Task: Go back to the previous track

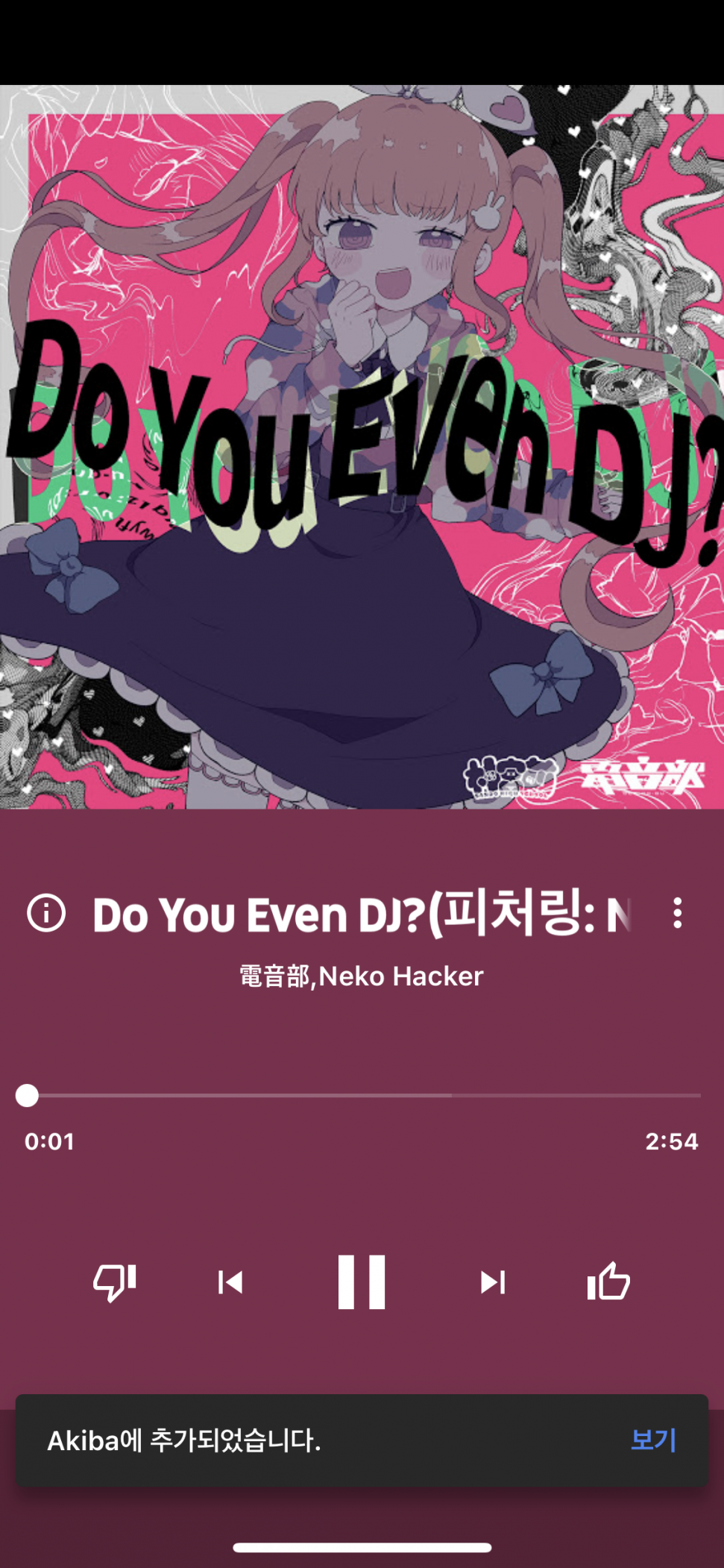Action: pyautogui.click(x=230, y=1282)
